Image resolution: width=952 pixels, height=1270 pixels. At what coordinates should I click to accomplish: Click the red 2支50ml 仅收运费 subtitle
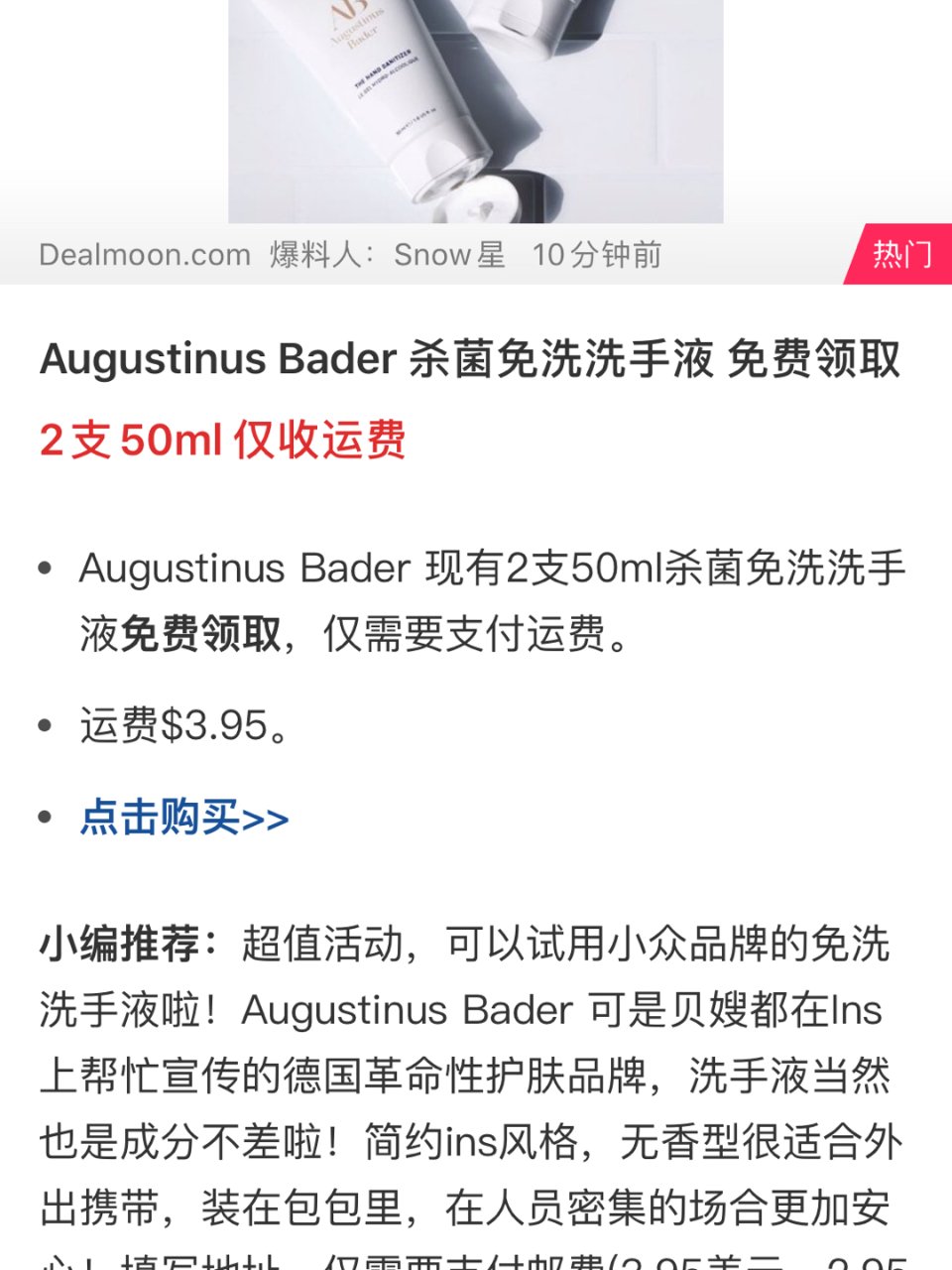coord(224,438)
